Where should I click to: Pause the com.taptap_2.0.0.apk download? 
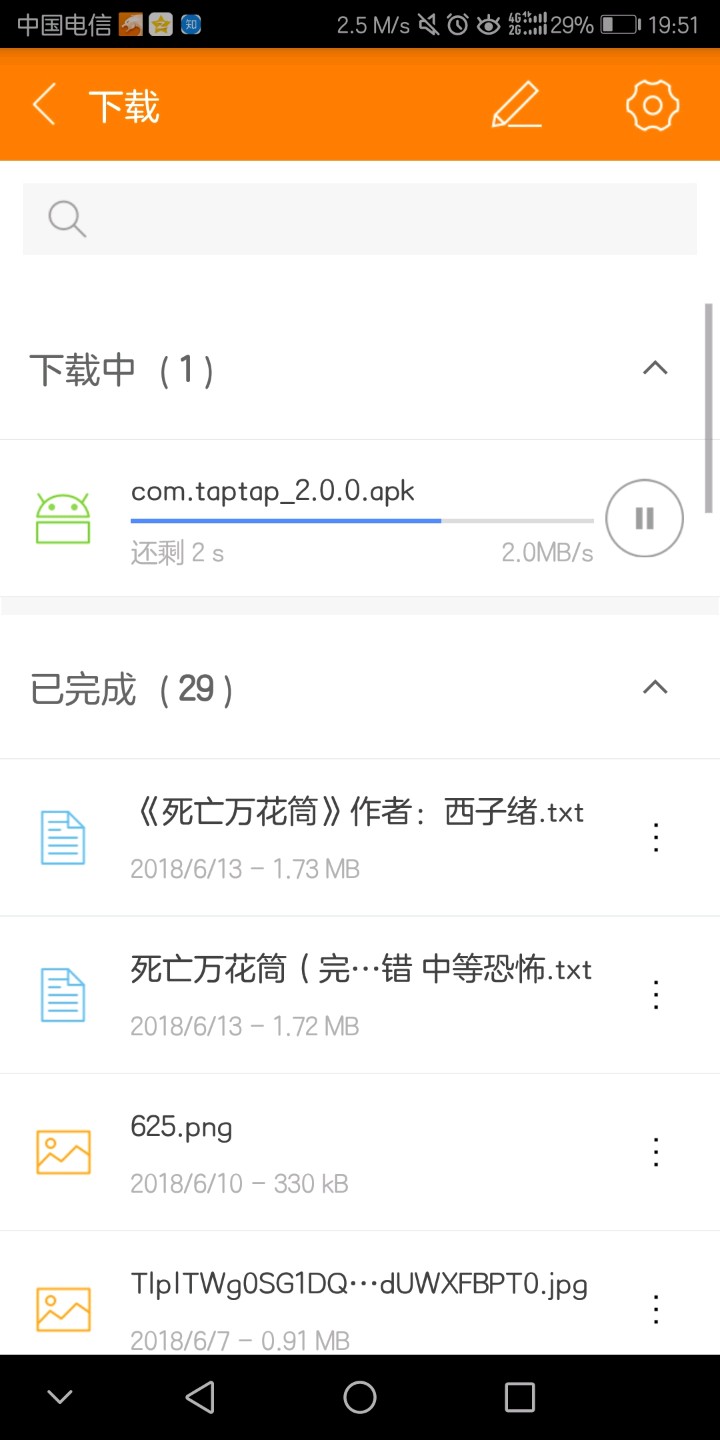(x=644, y=518)
